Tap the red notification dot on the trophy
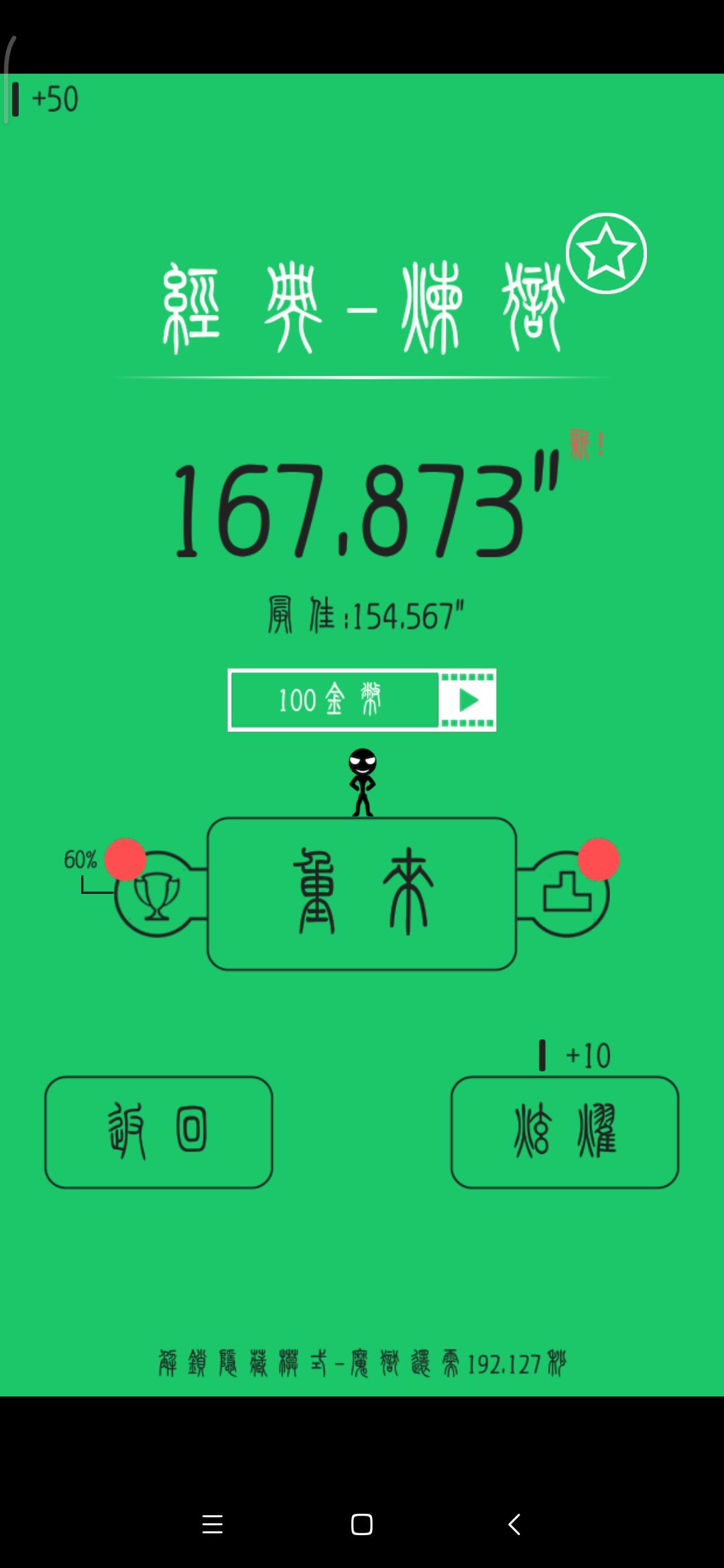This screenshot has height=1568, width=724. (125, 858)
